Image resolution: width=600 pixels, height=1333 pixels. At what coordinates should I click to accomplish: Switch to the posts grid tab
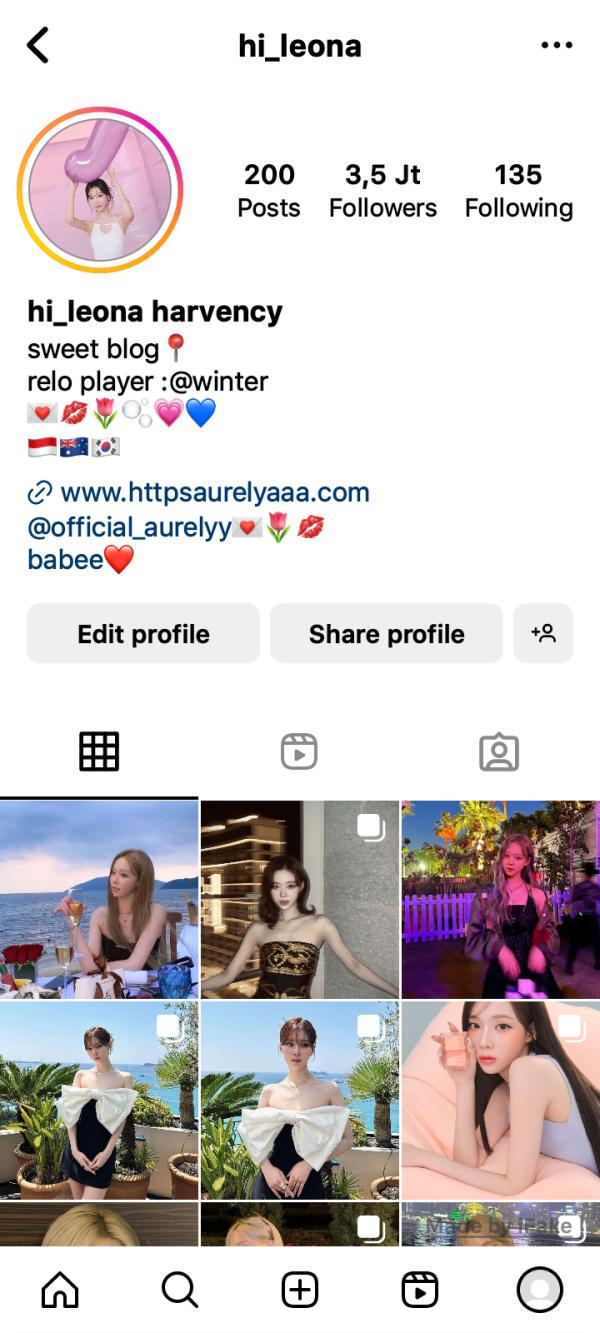point(99,752)
